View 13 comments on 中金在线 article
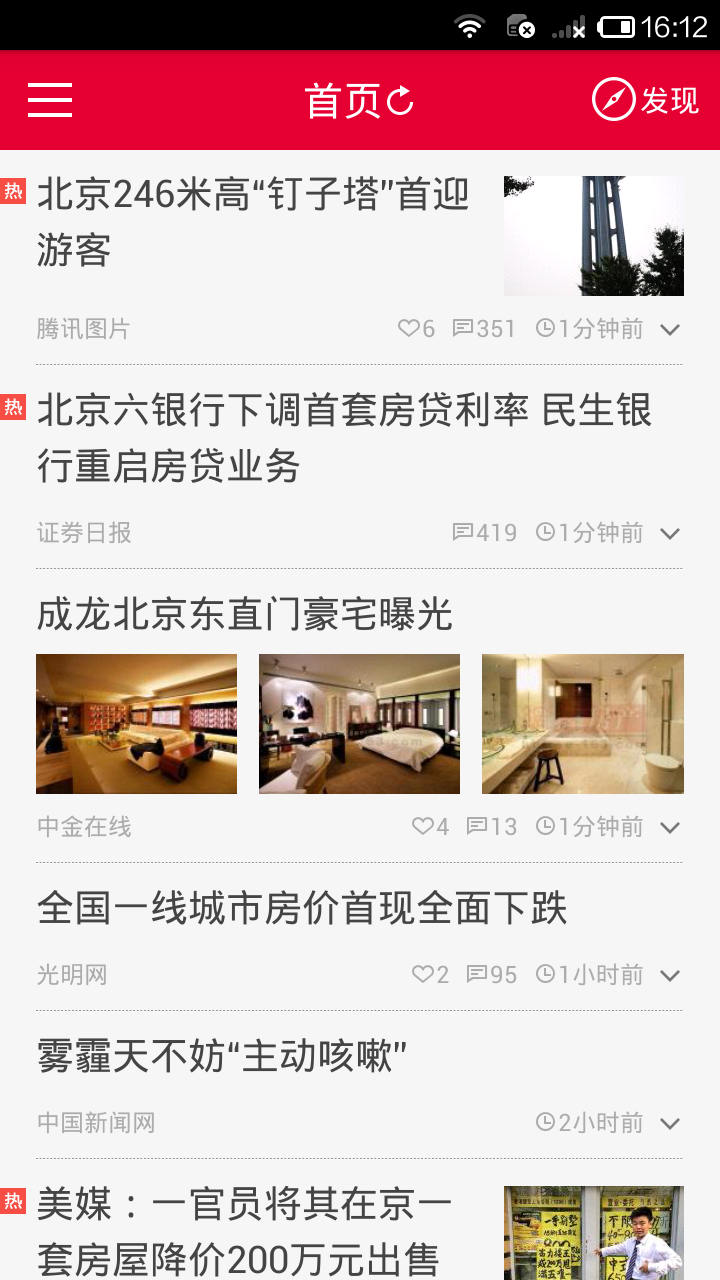Viewport: 720px width, 1280px height. tap(492, 827)
